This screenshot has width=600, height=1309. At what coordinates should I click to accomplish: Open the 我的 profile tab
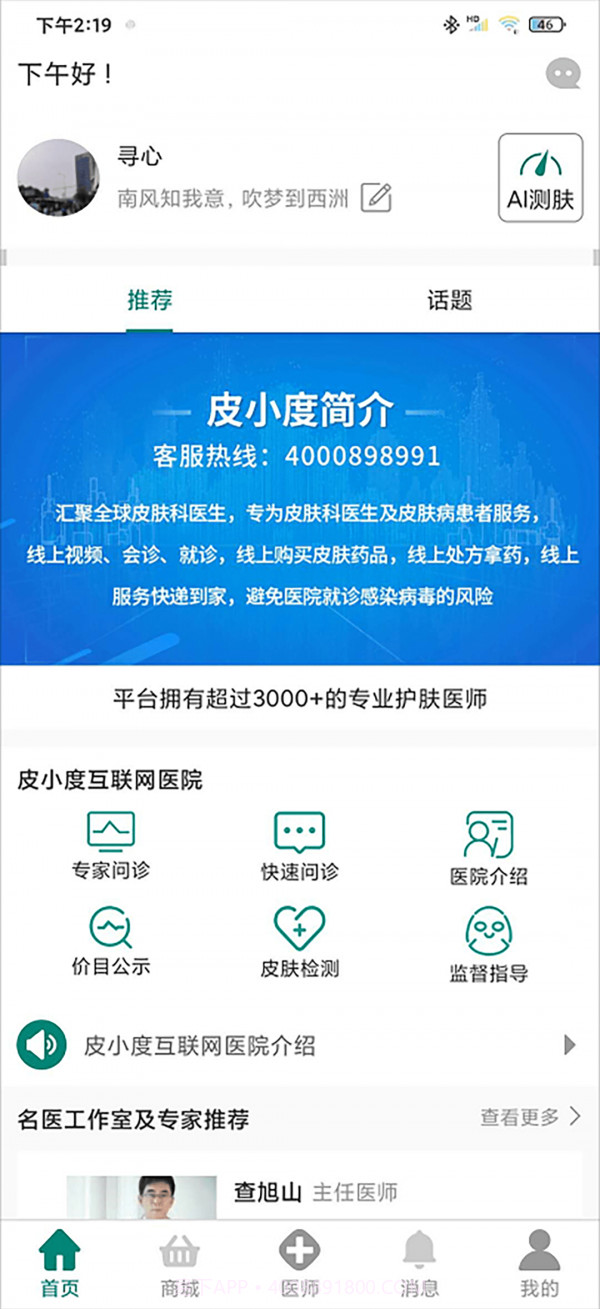click(x=539, y=1264)
